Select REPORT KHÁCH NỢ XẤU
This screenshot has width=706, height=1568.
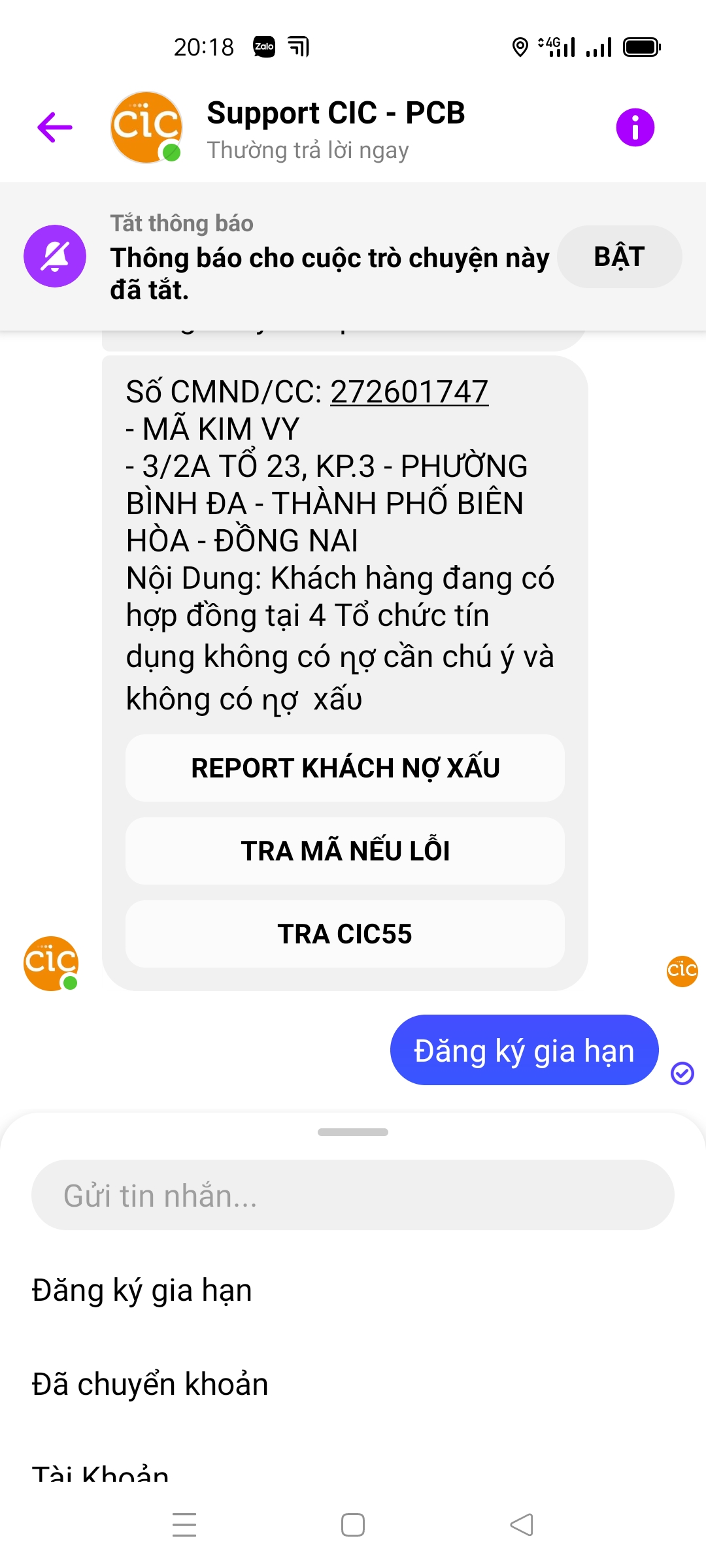click(345, 768)
